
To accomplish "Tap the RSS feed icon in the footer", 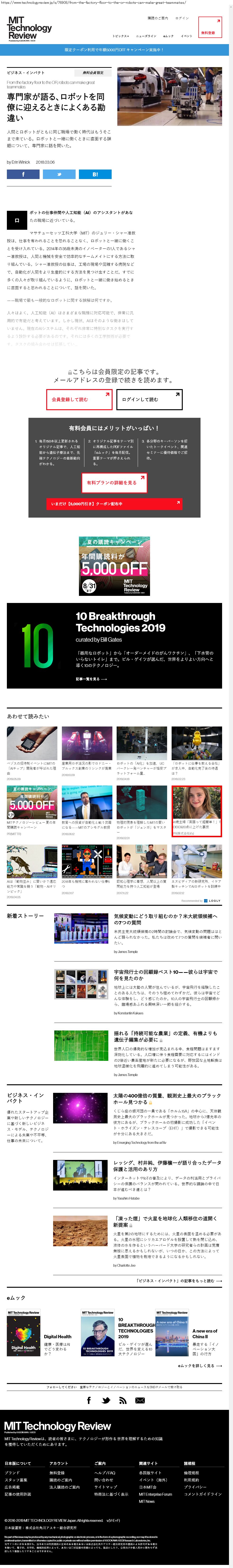I will tap(122, 1401).
